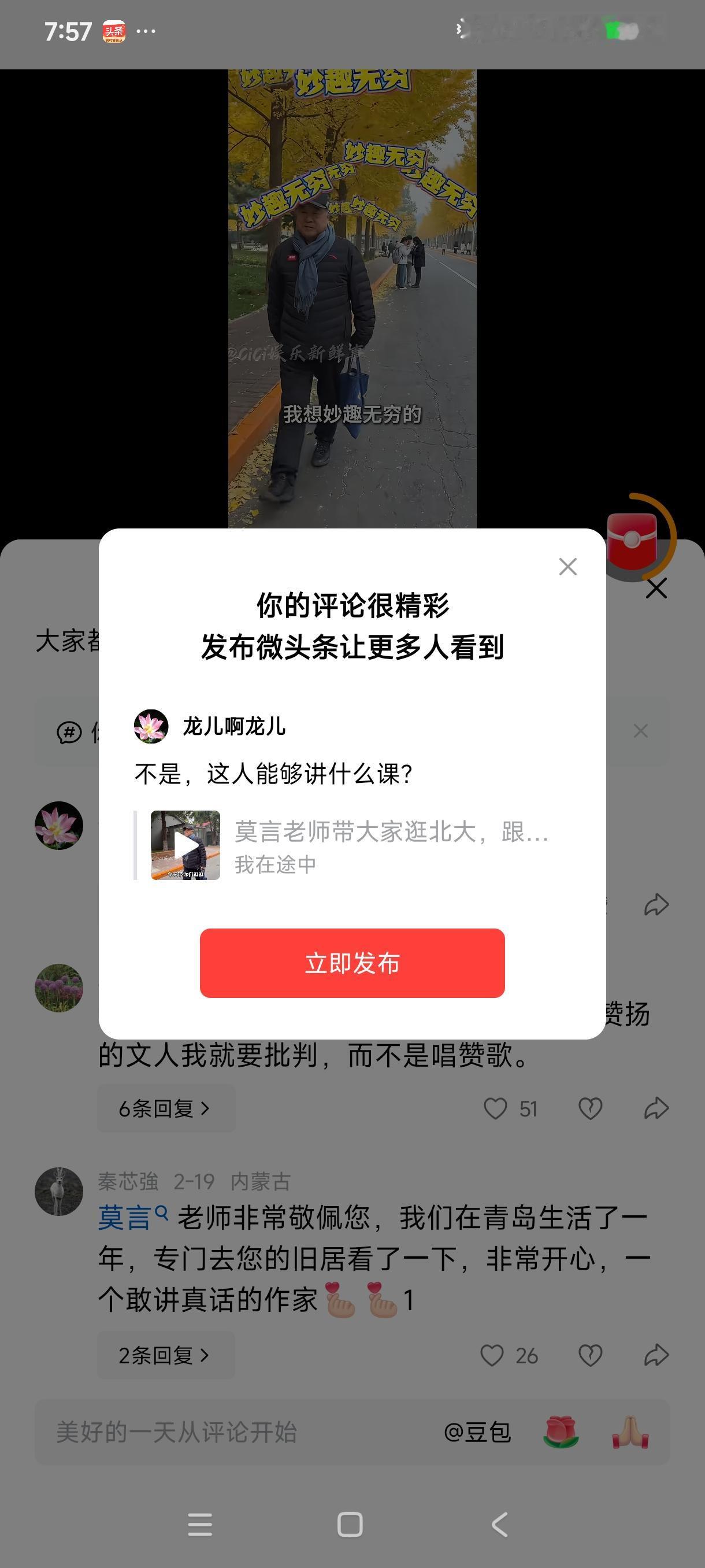Tap the play button on the video thumbnail
The width and height of the screenshot is (705, 1568).
[x=185, y=844]
